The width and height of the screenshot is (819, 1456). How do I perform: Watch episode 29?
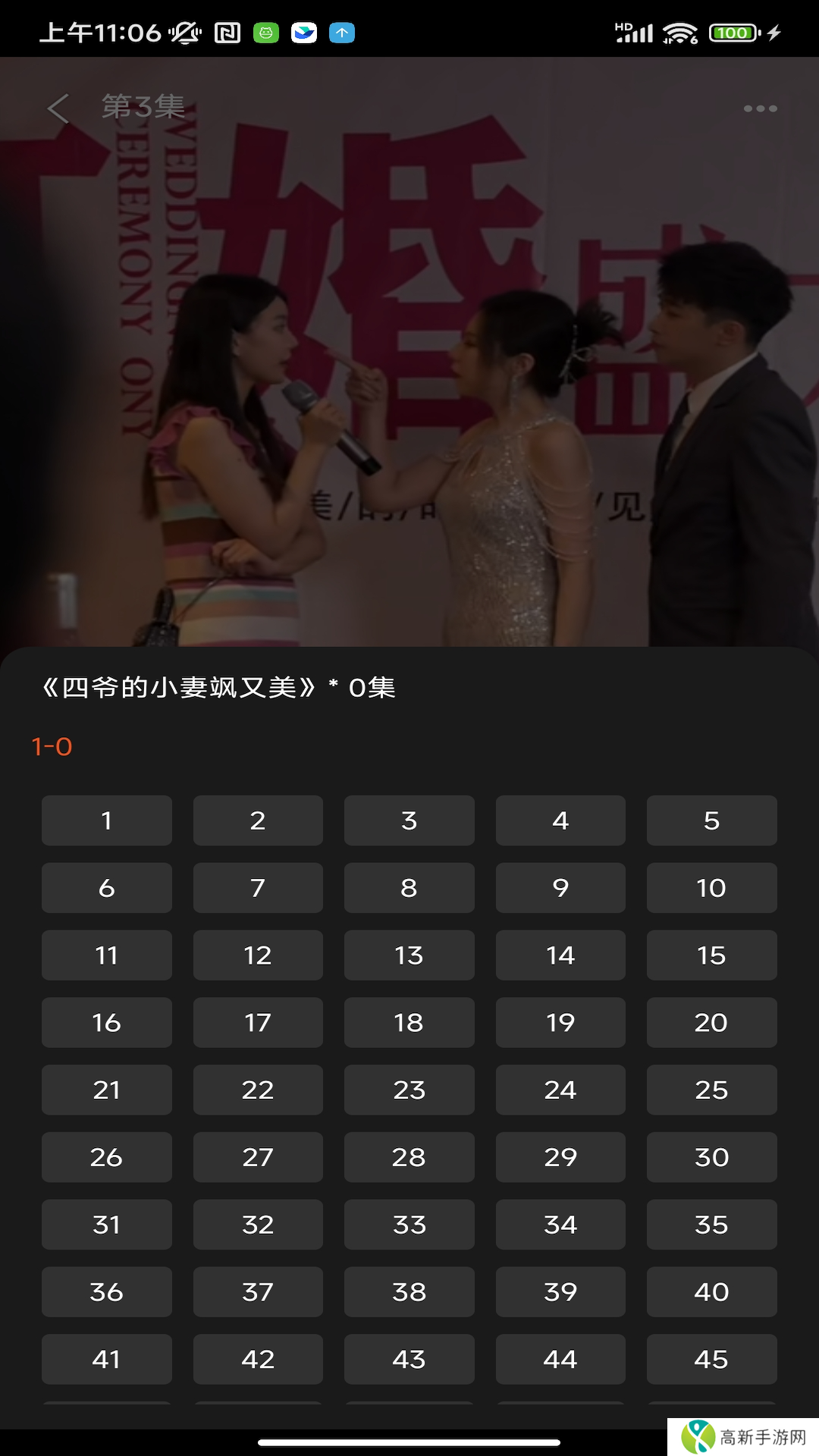(560, 1157)
